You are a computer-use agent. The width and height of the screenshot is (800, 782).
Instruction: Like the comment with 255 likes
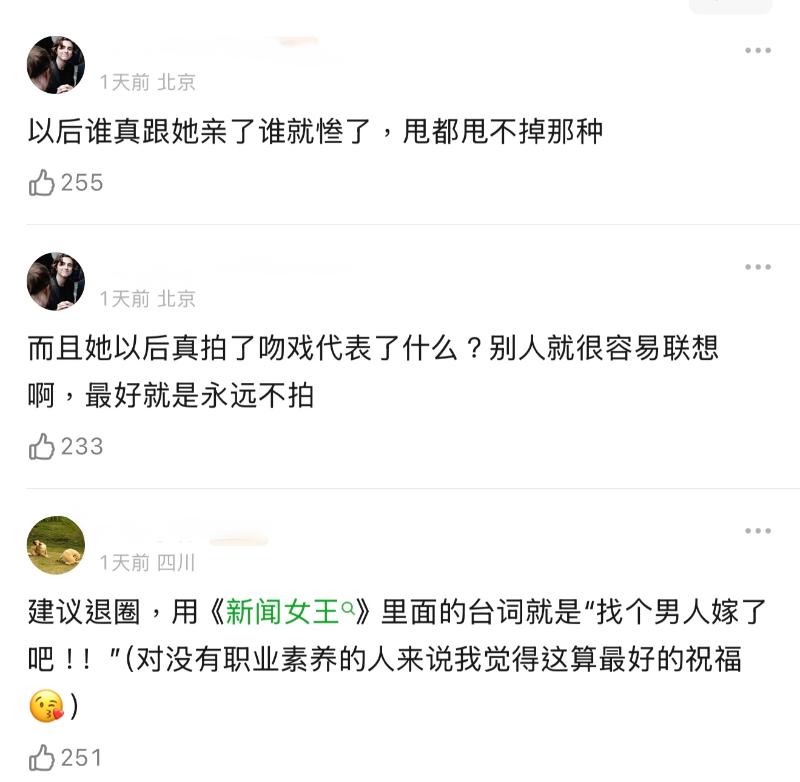coord(42,182)
